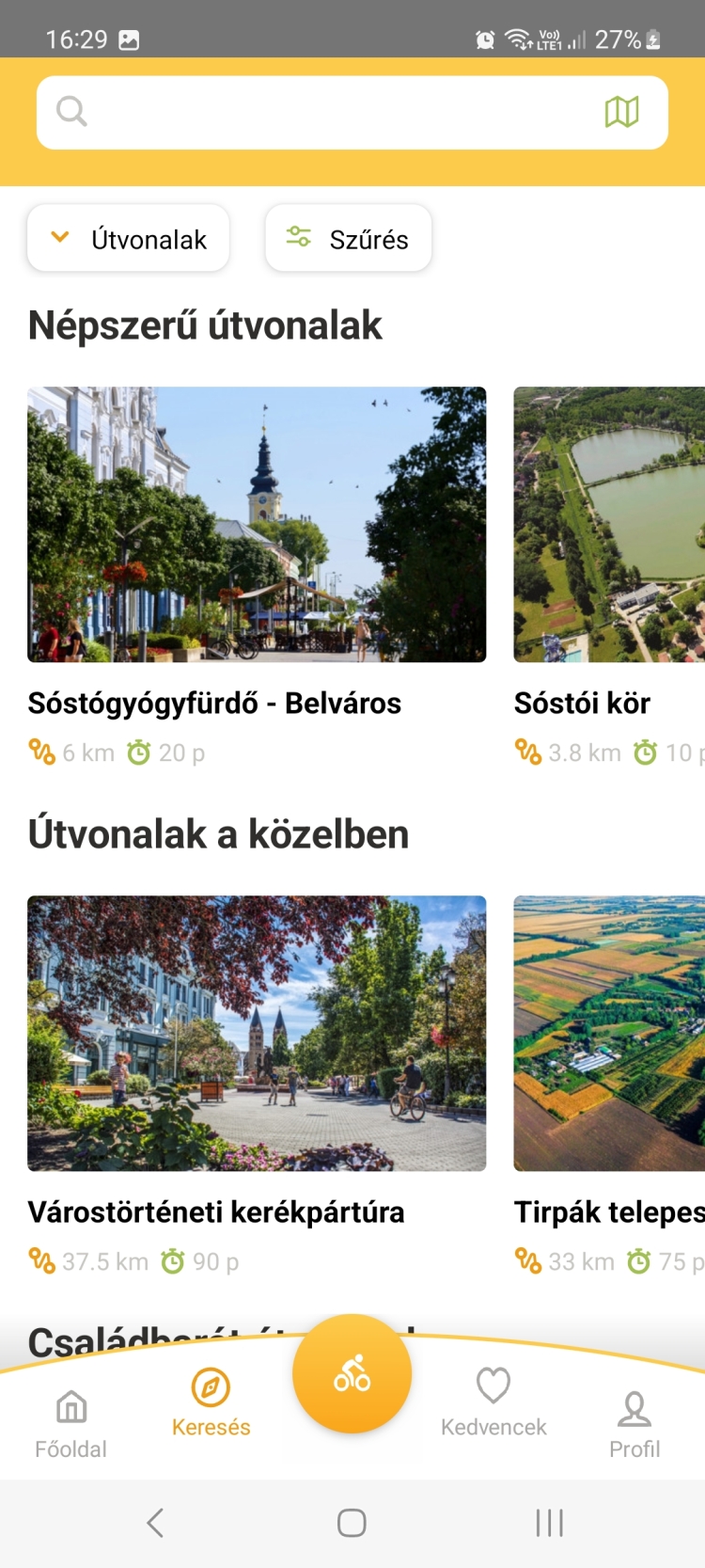Open the recent apps overview
This screenshot has height=1568, width=705.
click(549, 1523)
